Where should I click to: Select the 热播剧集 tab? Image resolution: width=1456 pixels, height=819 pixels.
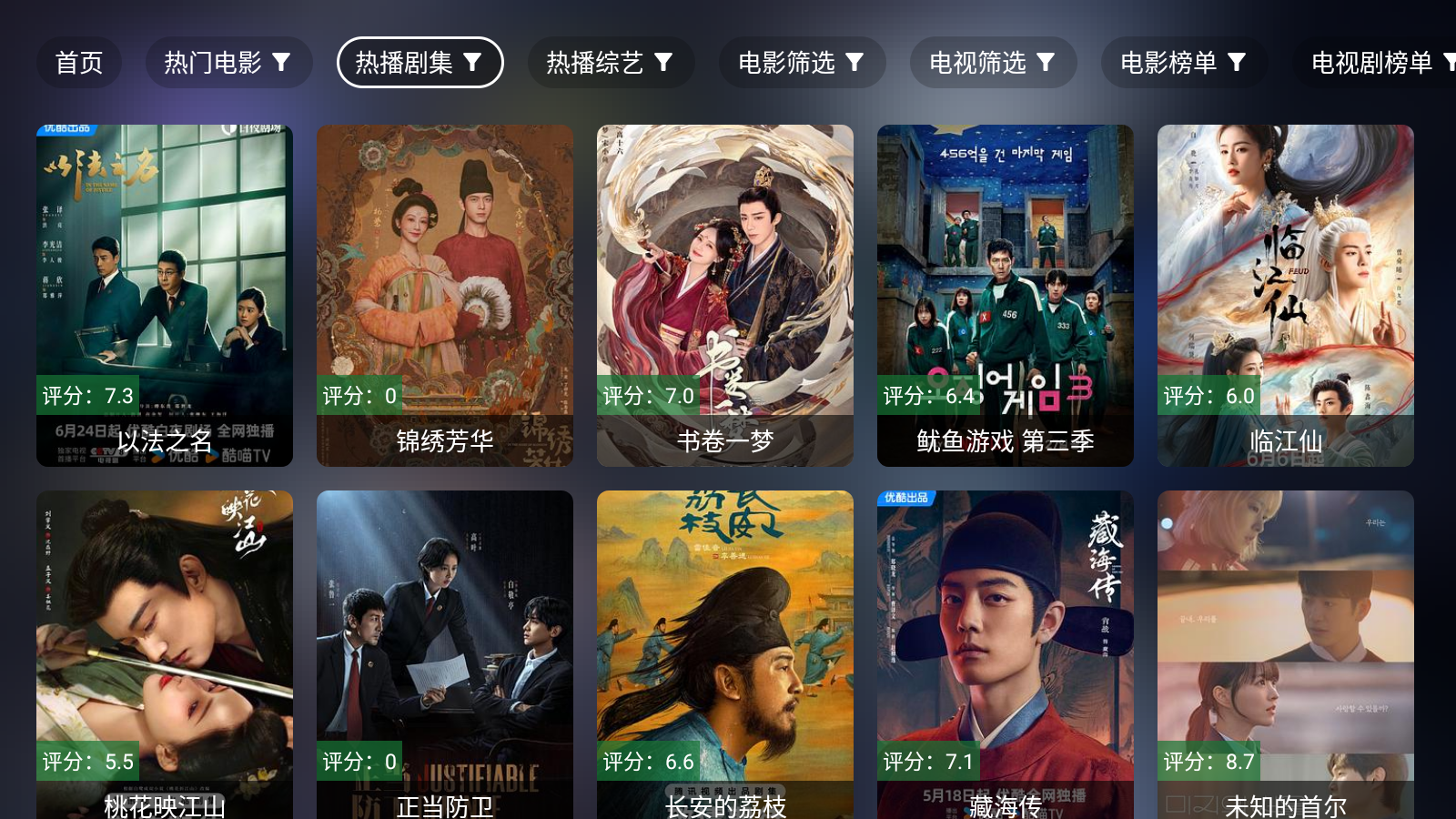420,63
